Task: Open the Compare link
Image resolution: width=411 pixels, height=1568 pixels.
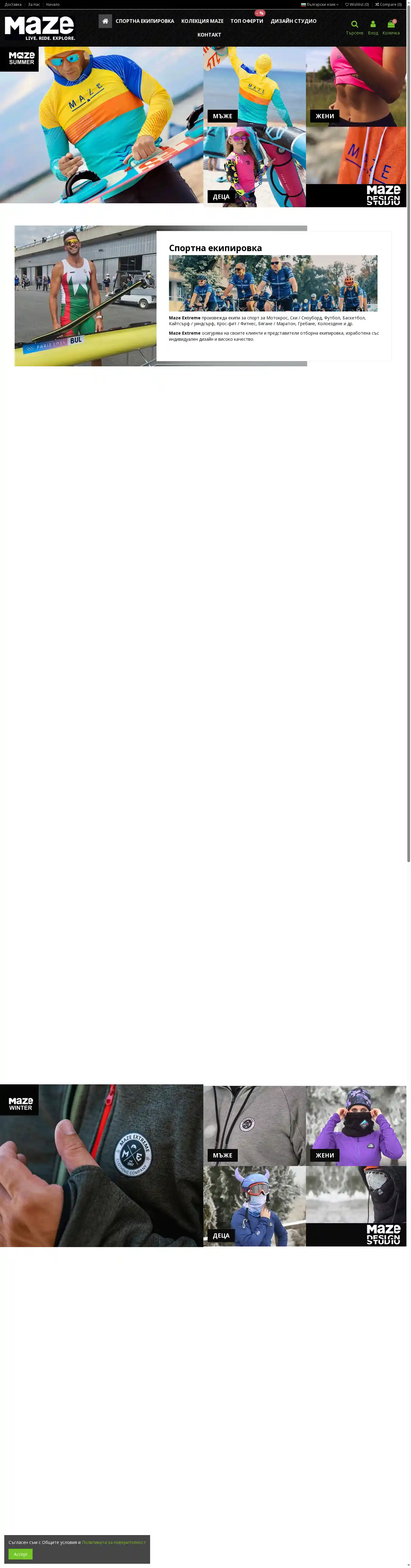Action: [x=388, y=4]
